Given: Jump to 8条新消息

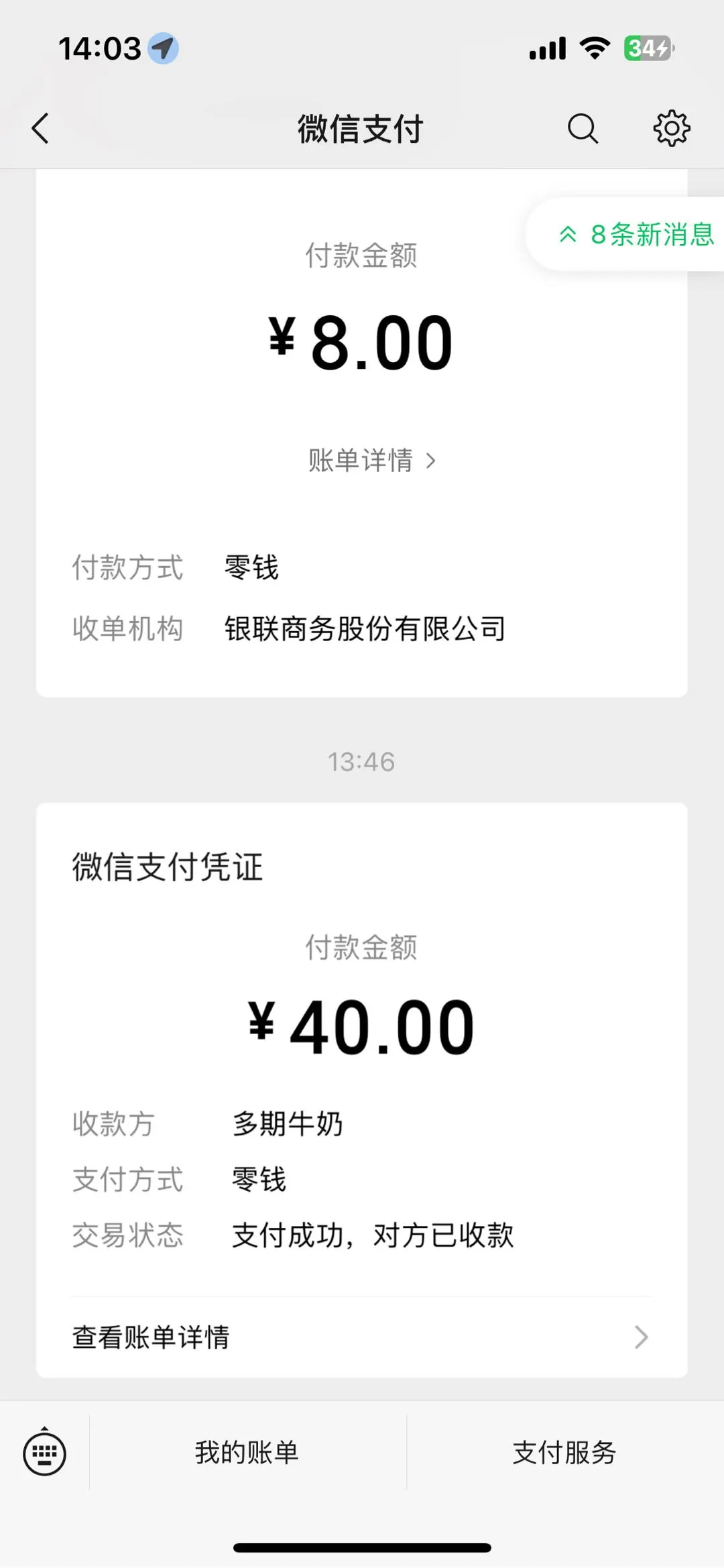Looking at the screenshot, I should point(636,235).
